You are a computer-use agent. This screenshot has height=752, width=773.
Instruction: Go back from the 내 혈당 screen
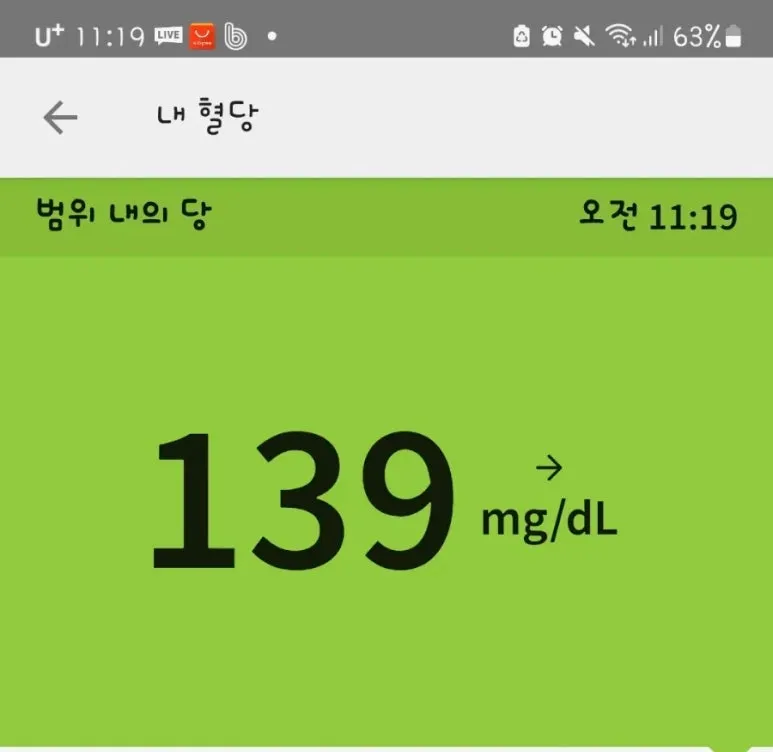point(60,118)
